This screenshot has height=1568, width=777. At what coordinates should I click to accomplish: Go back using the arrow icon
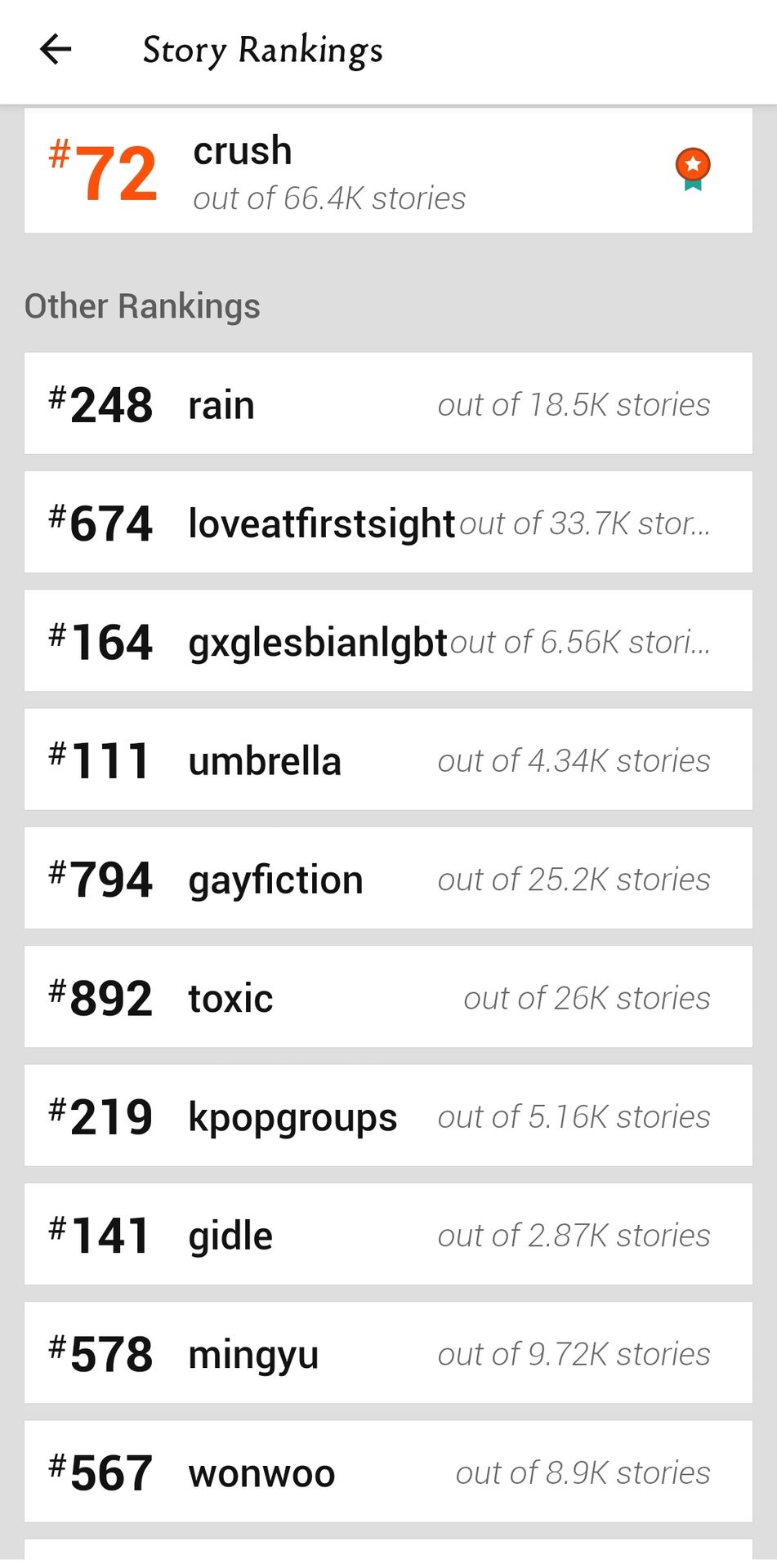point(56,49)
